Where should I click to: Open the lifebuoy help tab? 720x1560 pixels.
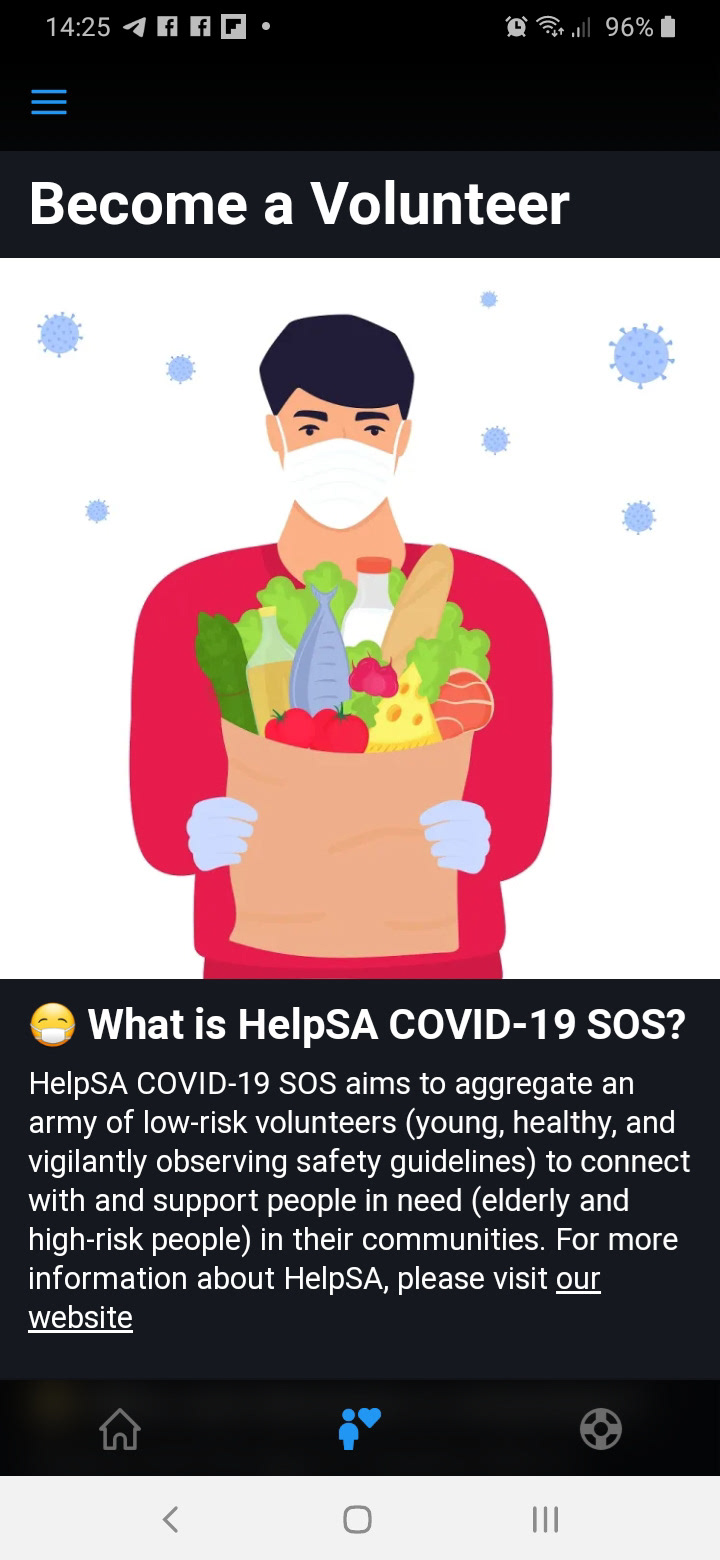click(x=601, y=1429)
